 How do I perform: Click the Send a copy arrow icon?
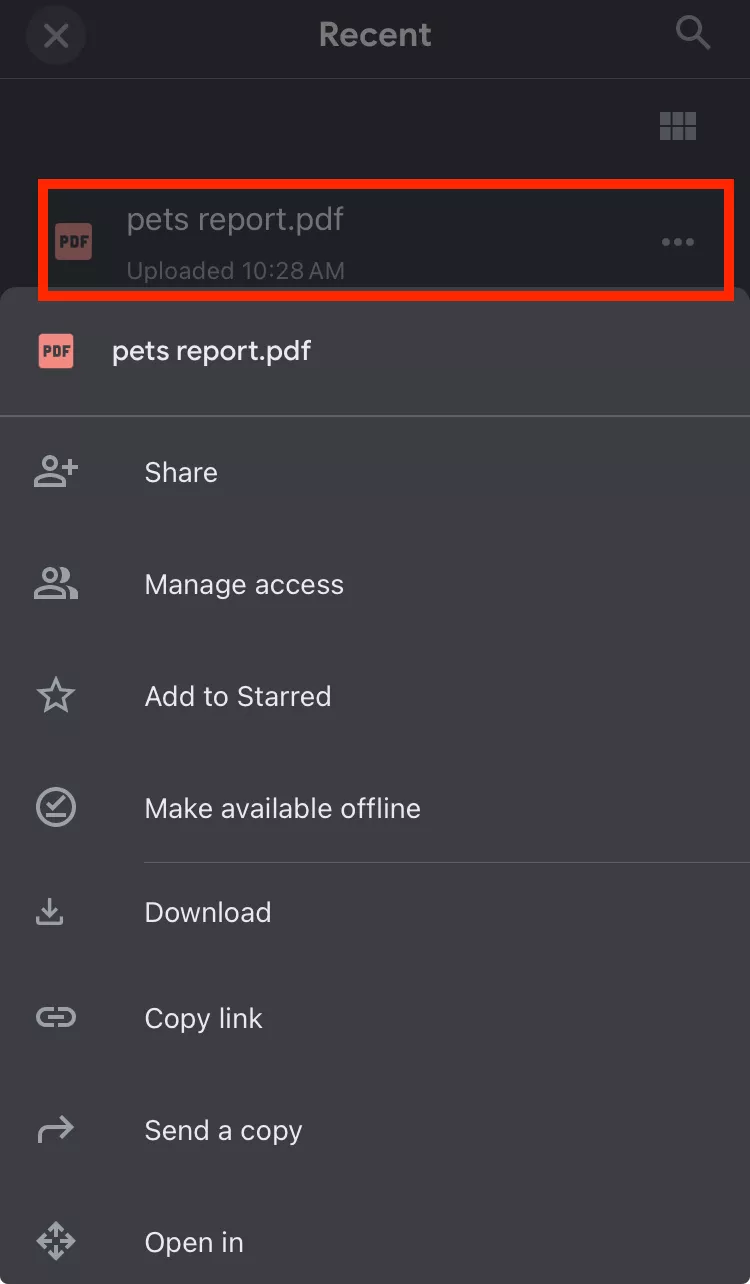click(55, 1129)
